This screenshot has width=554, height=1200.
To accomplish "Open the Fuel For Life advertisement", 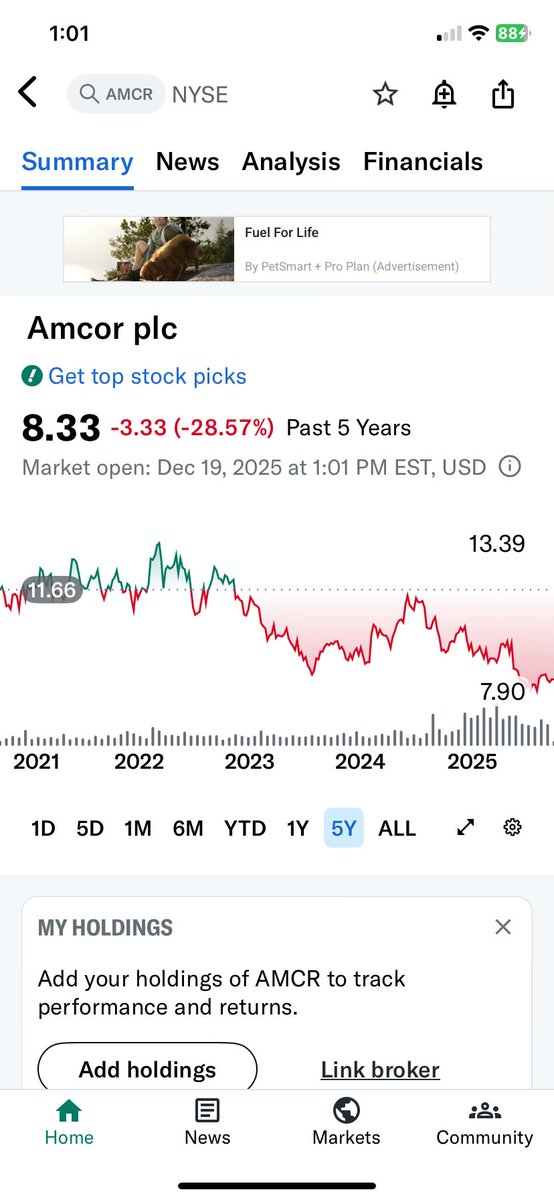I will pos(277,249).
